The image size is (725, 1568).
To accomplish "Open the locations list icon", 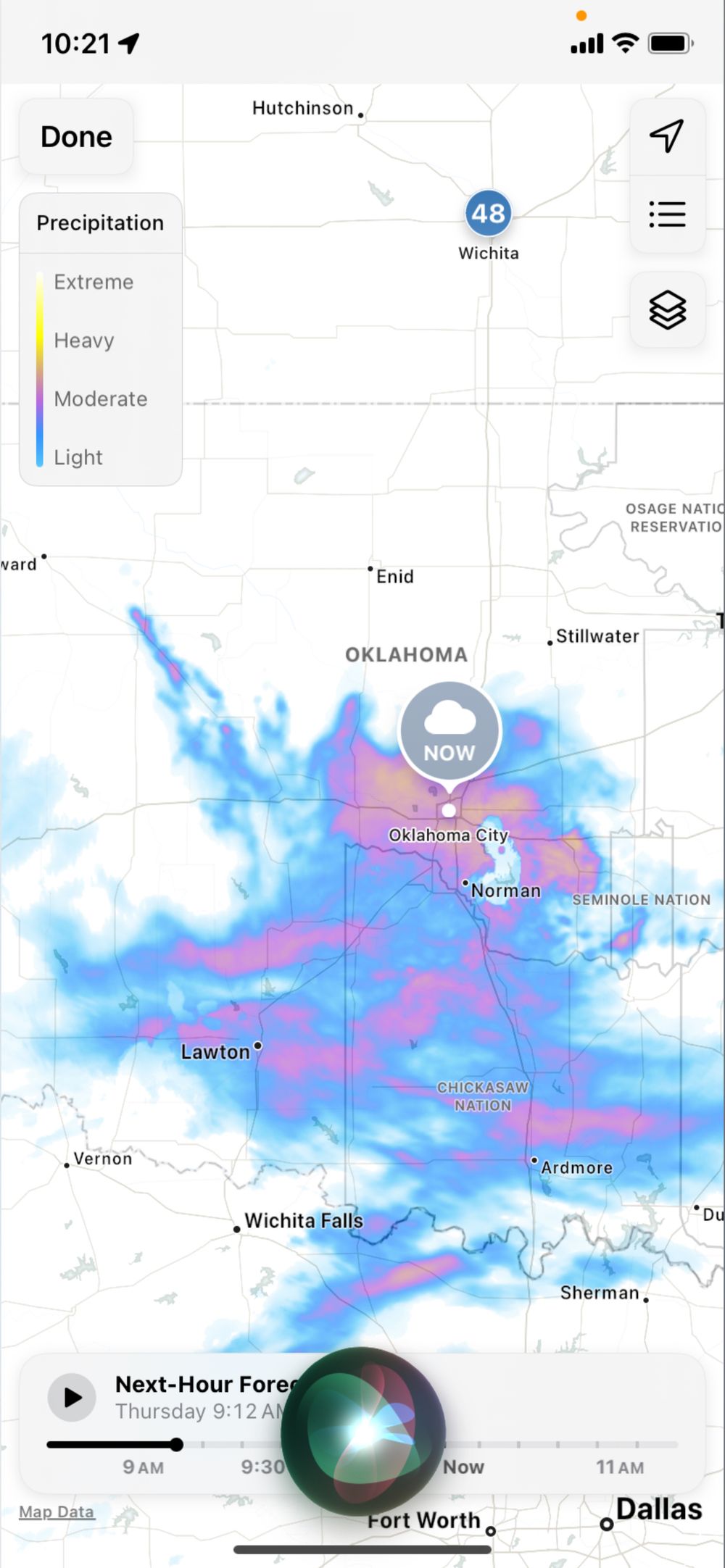I will click(667, 214).
